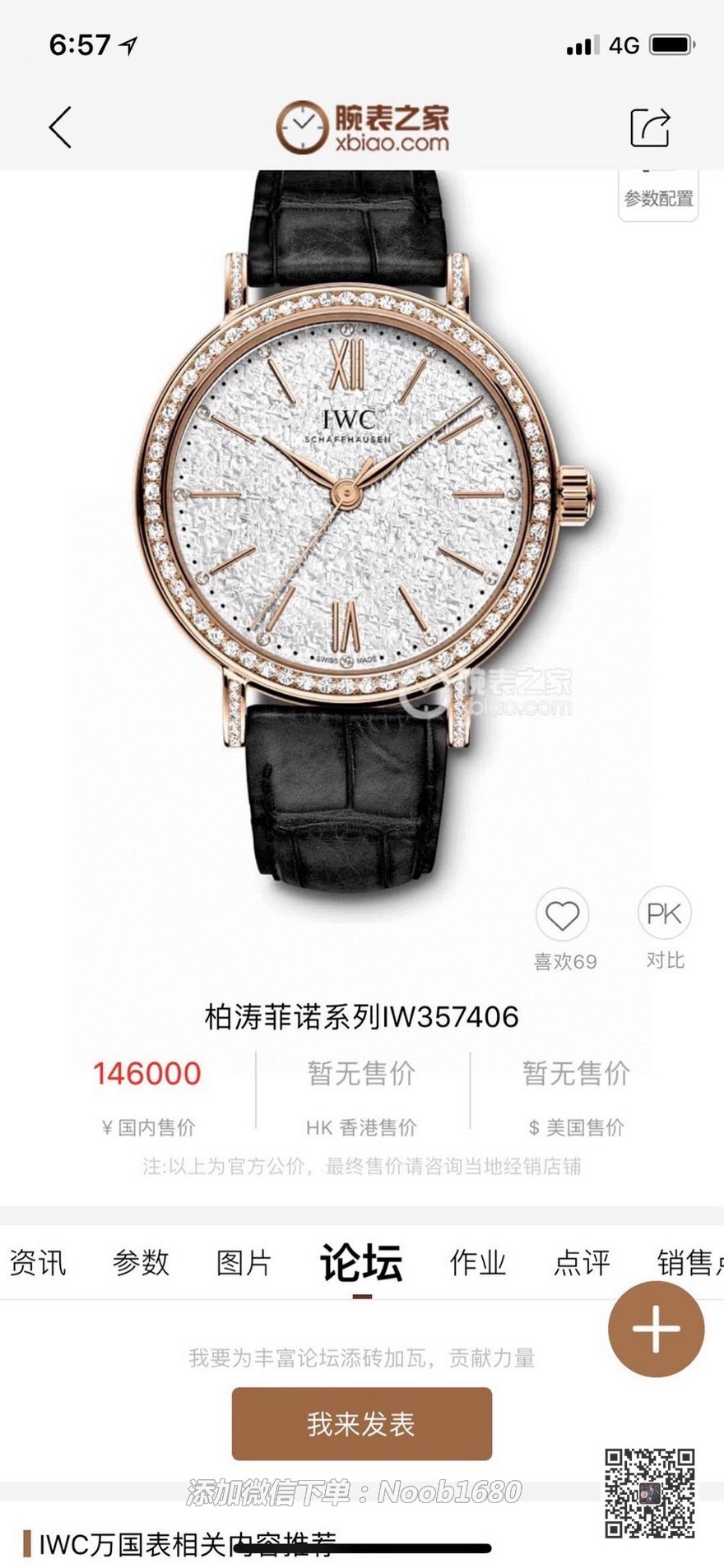Share this watch page
The width and height of the screenshot is (724, 1568).
[x=649, y=127]
